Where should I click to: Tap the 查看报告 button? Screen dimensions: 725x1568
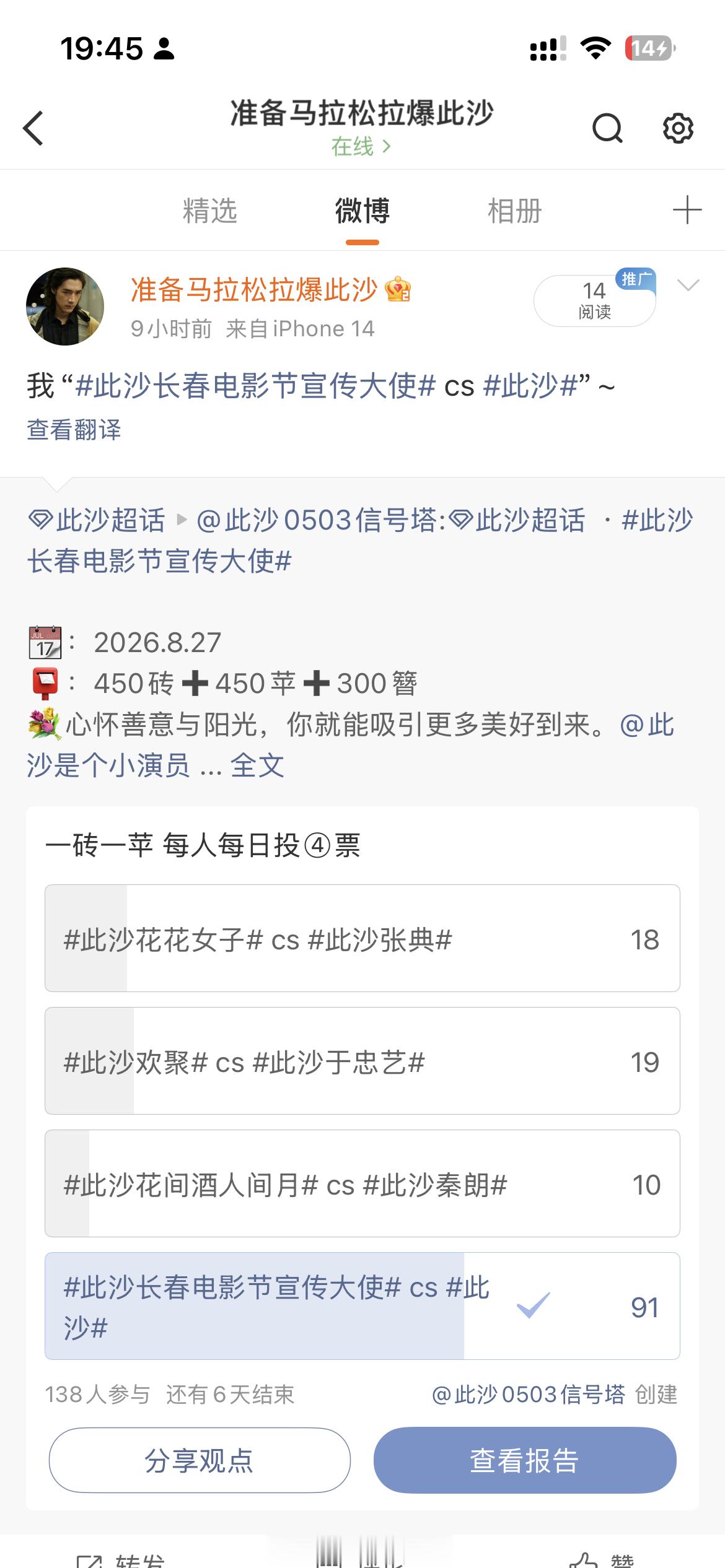click(x=525, y=1460)
